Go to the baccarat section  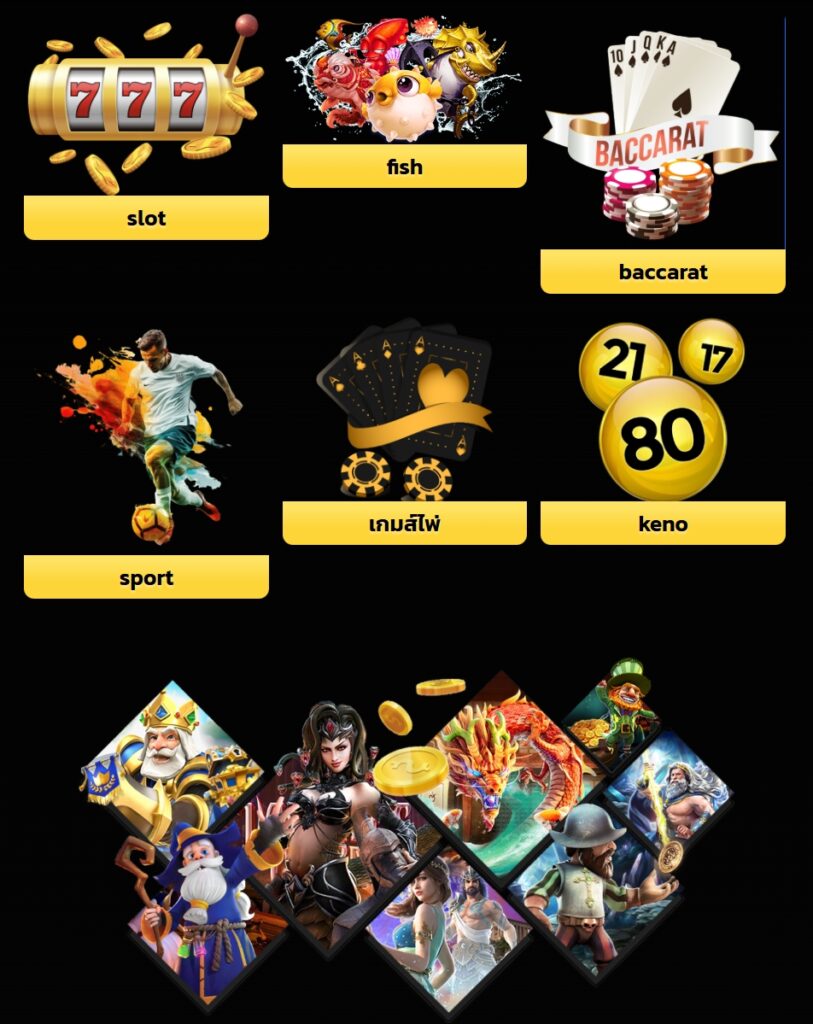(x=662, y=271)
